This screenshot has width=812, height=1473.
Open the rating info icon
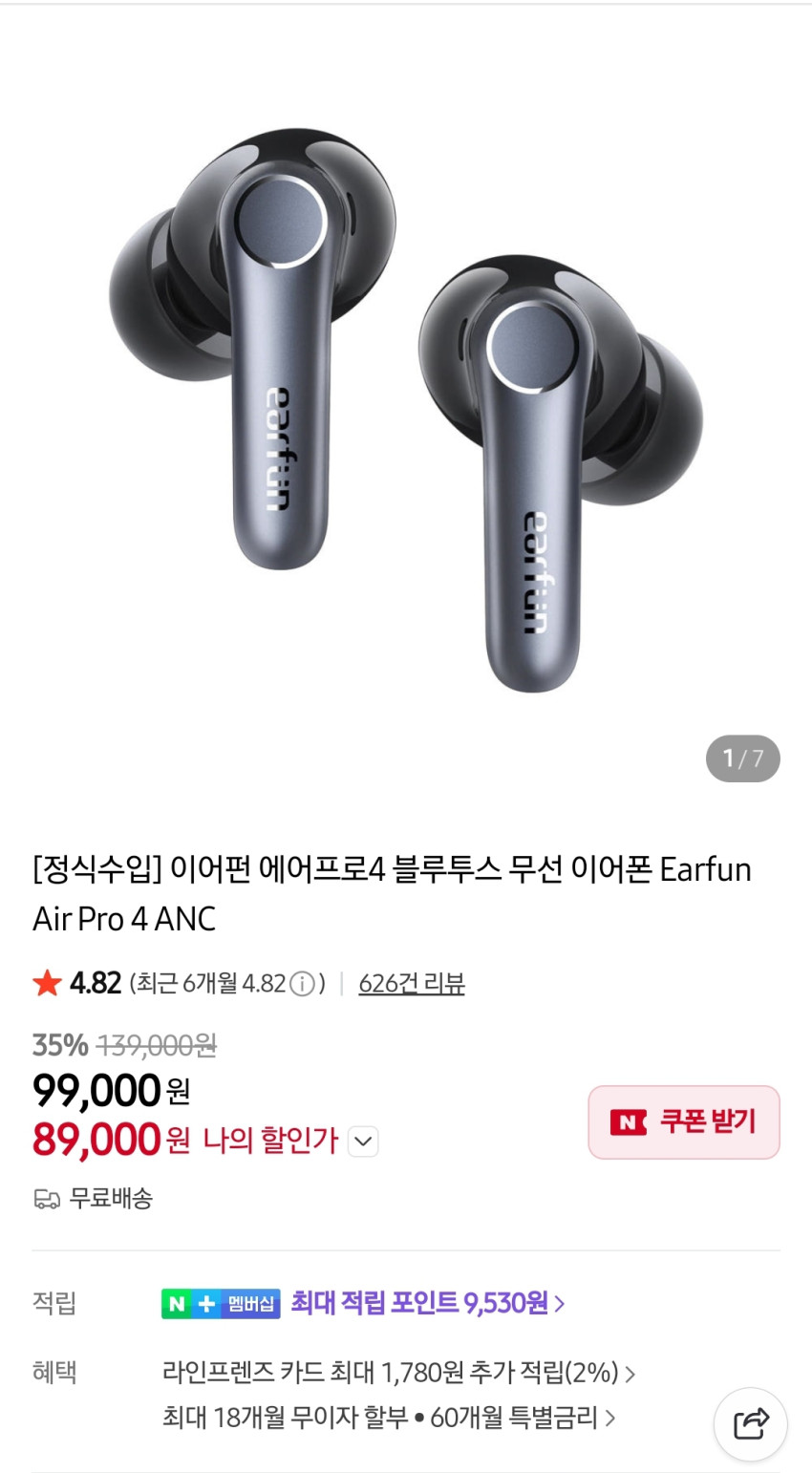[302, 983]
